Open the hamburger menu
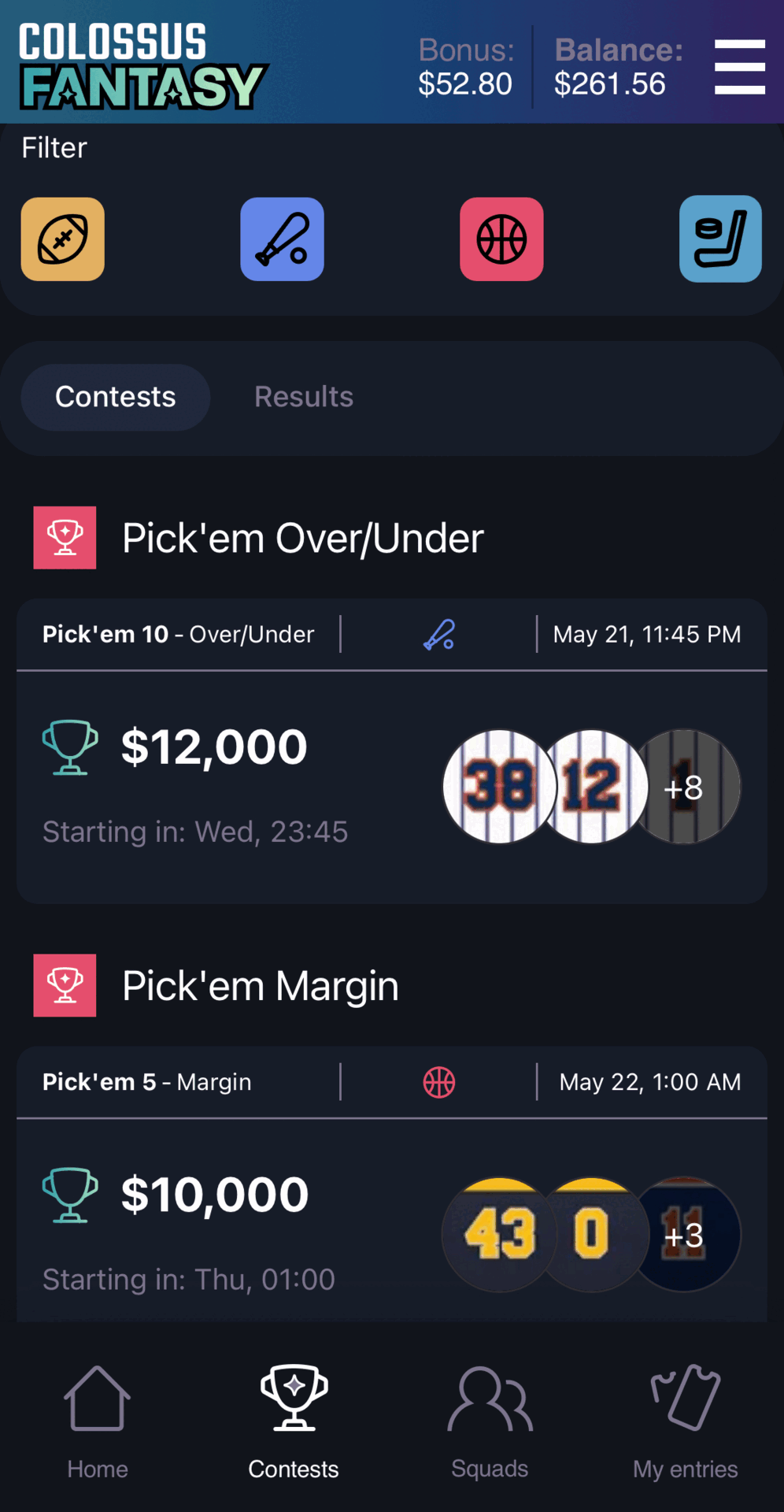Viewport: 784px width, 1512px height. pyautogui.click(x=739, y=67)
